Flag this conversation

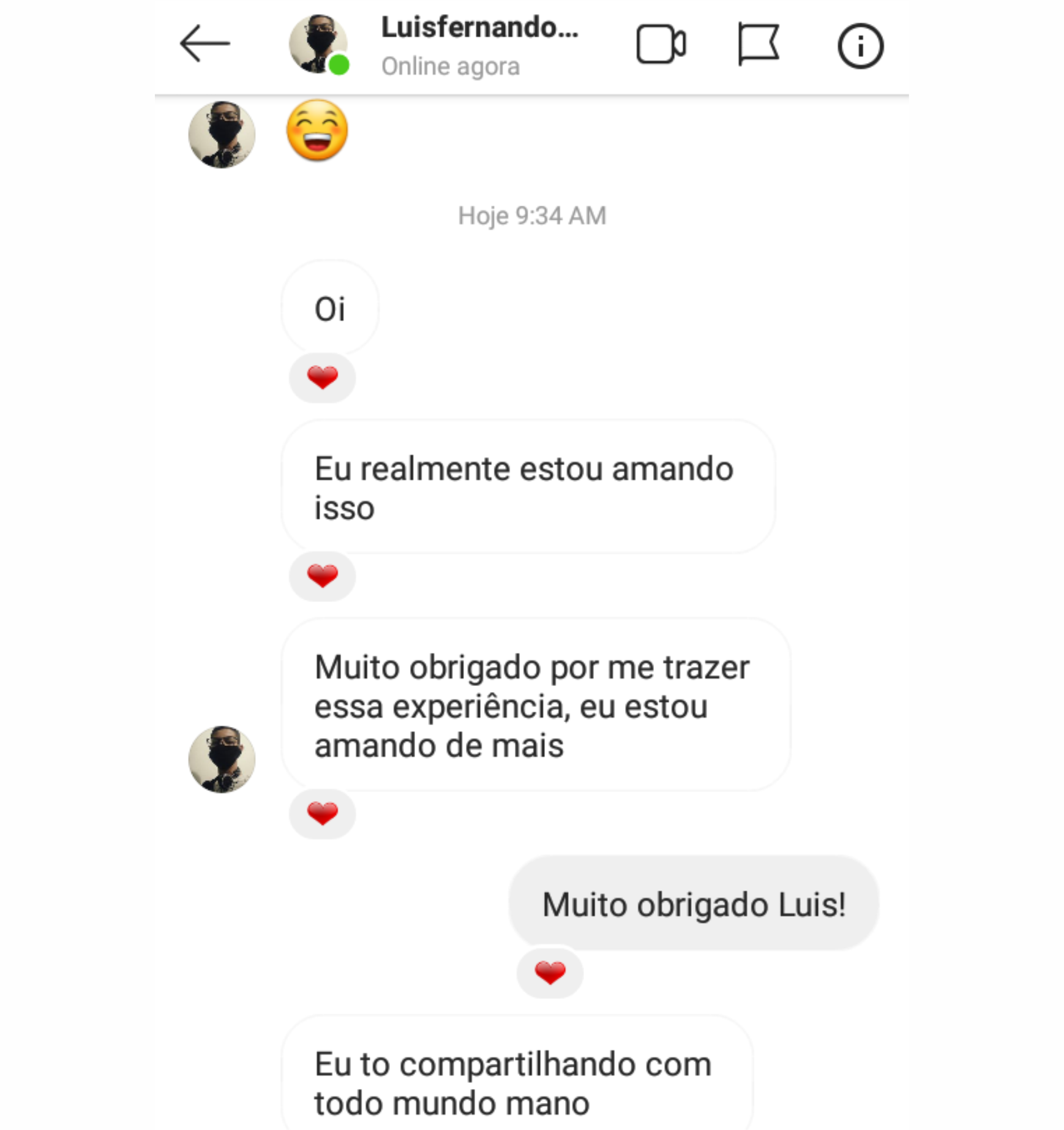click(758, 44)
